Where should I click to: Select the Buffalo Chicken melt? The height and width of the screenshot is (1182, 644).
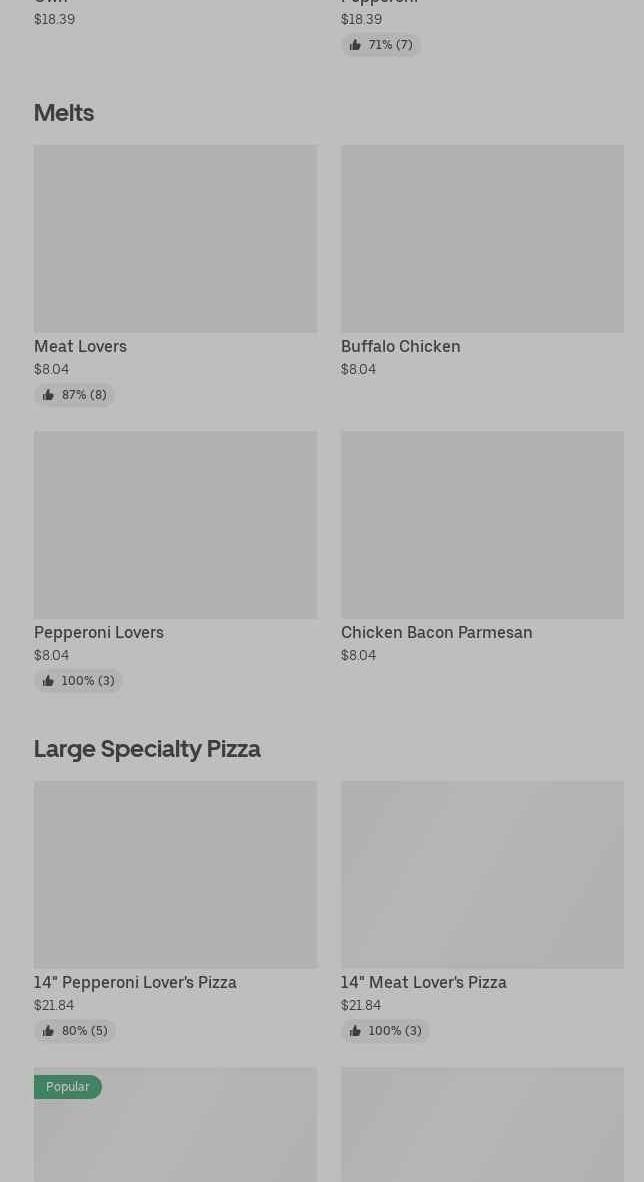[482, 239]
